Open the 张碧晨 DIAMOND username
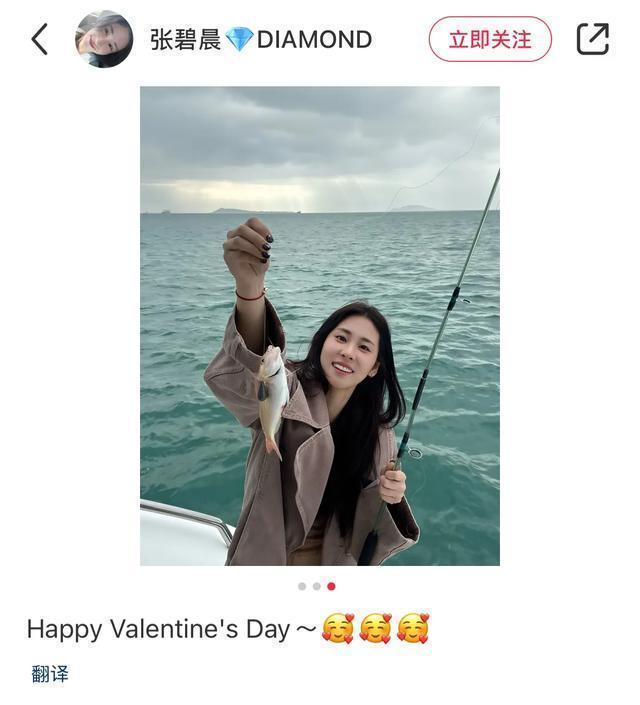Viewport: 640px width, 705px height. (261, 40)
